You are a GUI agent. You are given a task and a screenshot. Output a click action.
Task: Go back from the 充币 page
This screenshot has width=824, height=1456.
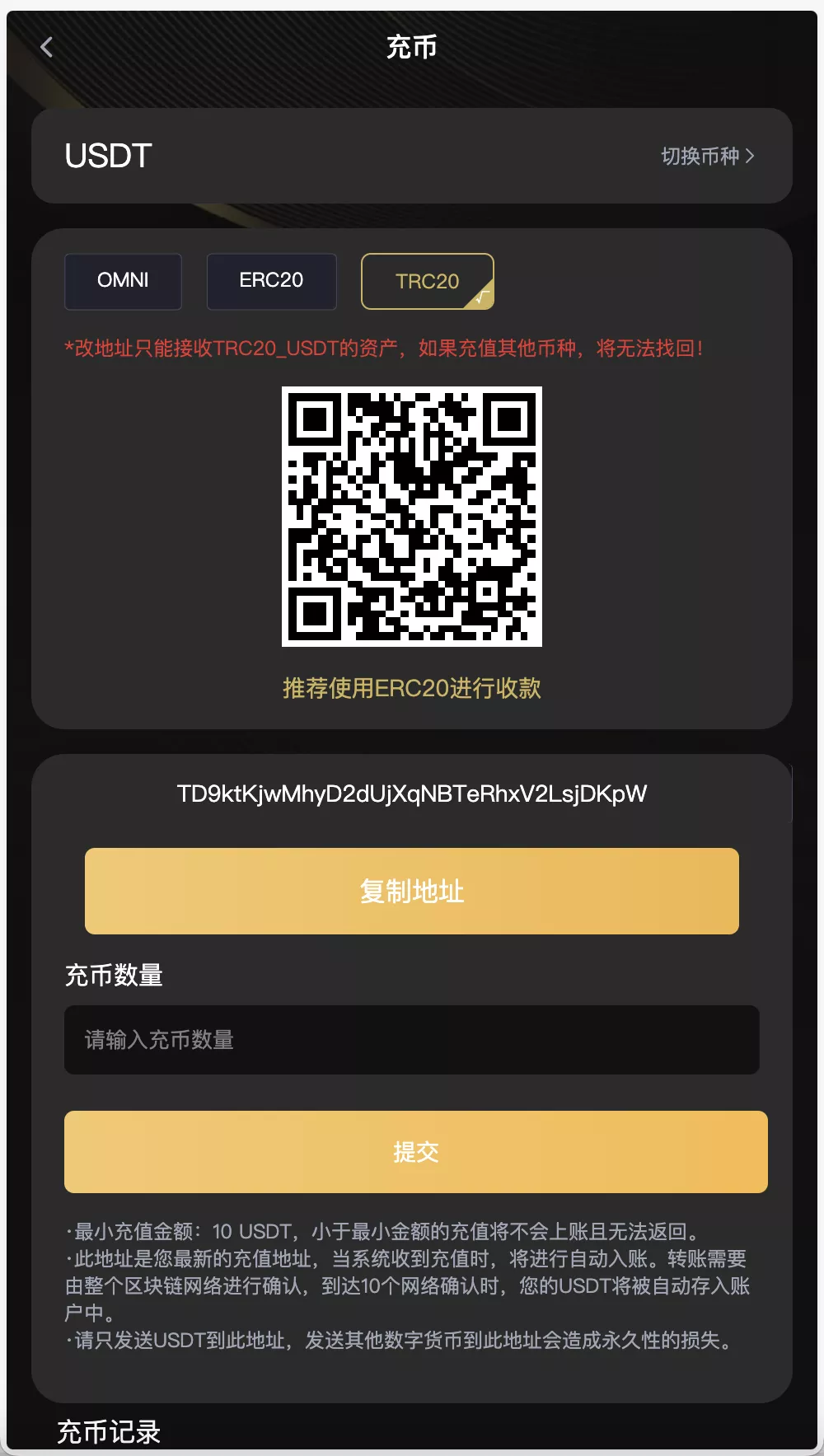point(47,48)
